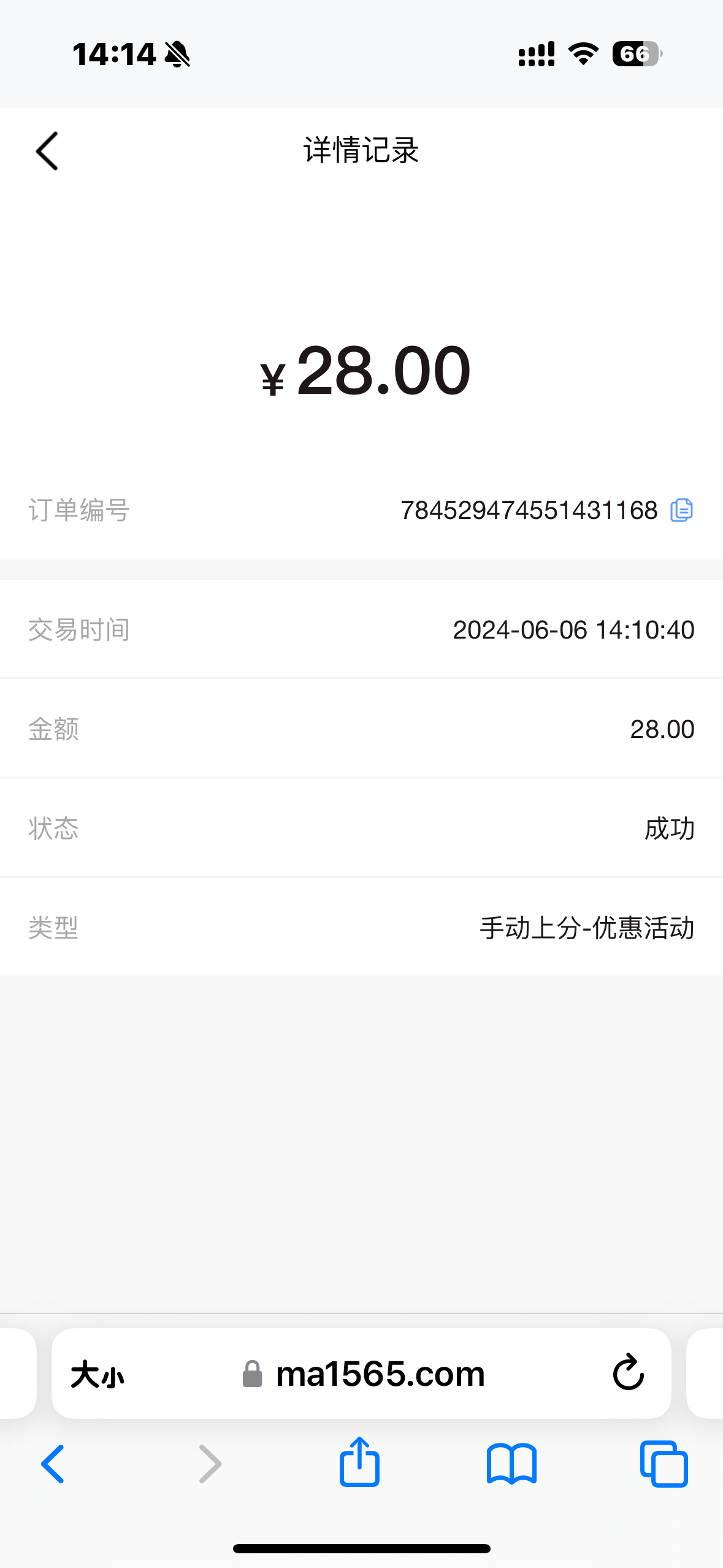
Task: Go back from the 详情记录 page
Action: [47, 151]
